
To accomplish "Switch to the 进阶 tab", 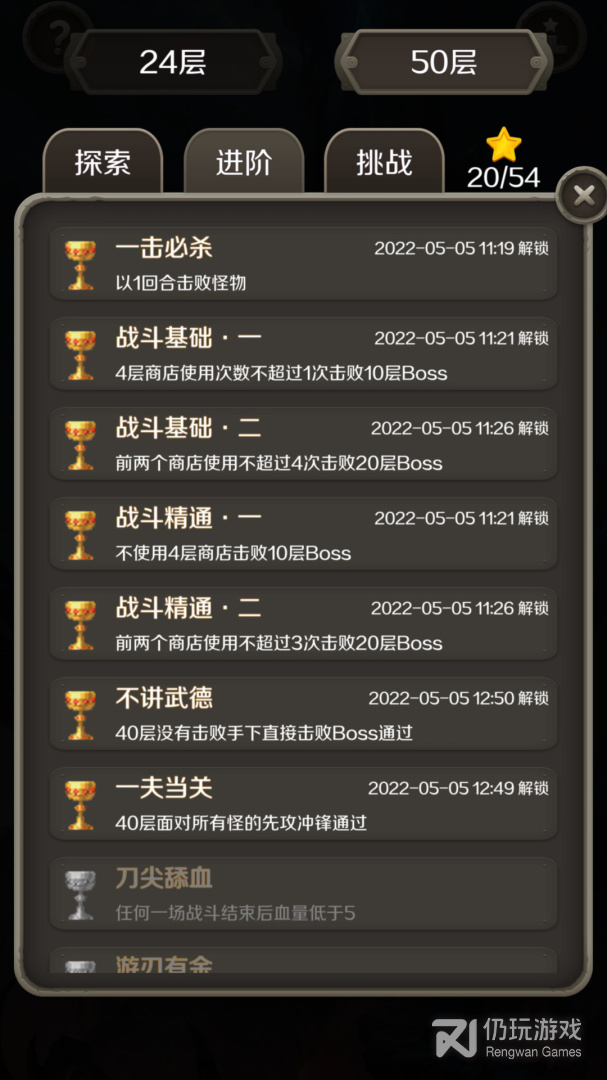I will coord(243,162).
